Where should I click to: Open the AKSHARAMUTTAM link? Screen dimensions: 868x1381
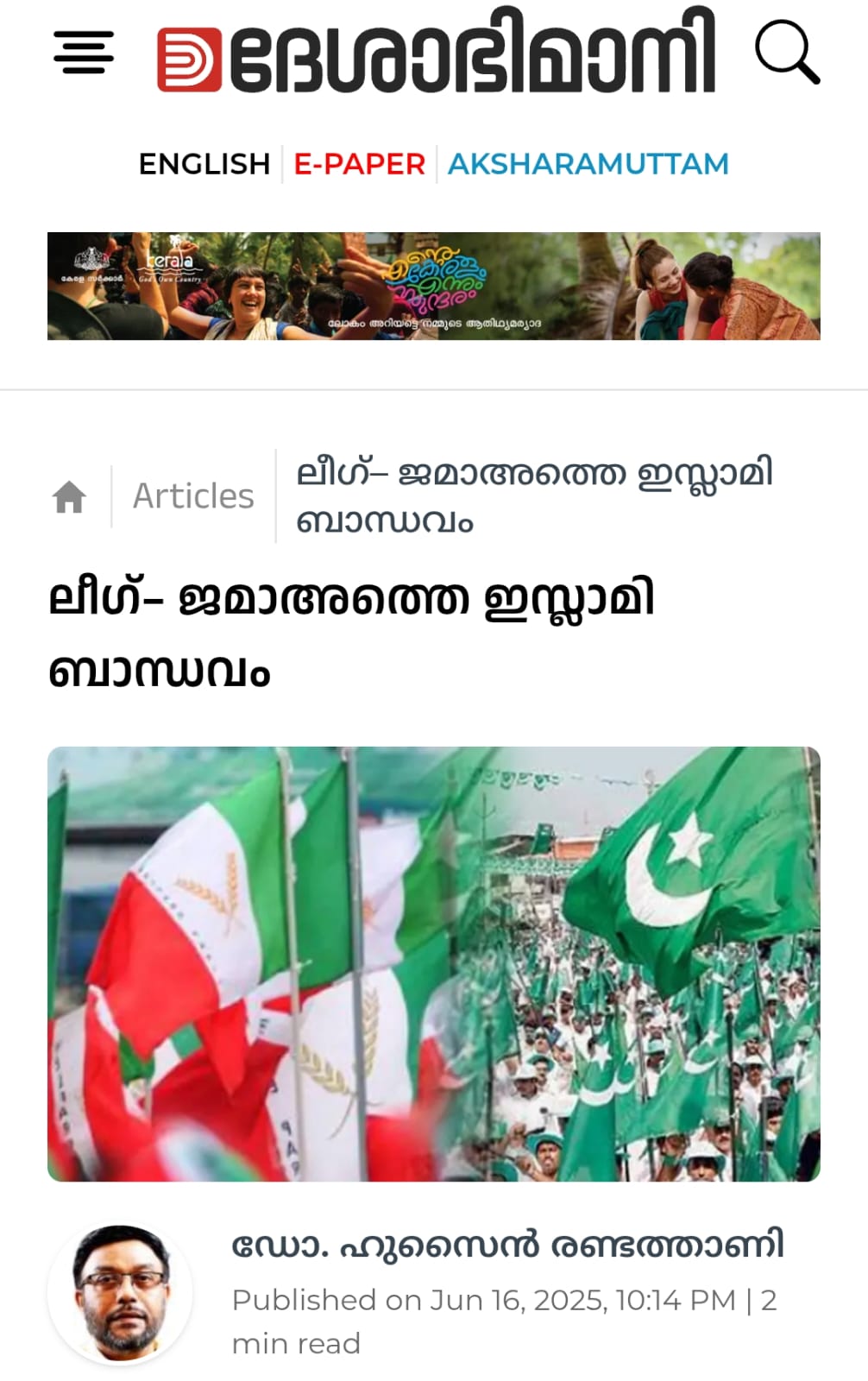pos(588,164)
